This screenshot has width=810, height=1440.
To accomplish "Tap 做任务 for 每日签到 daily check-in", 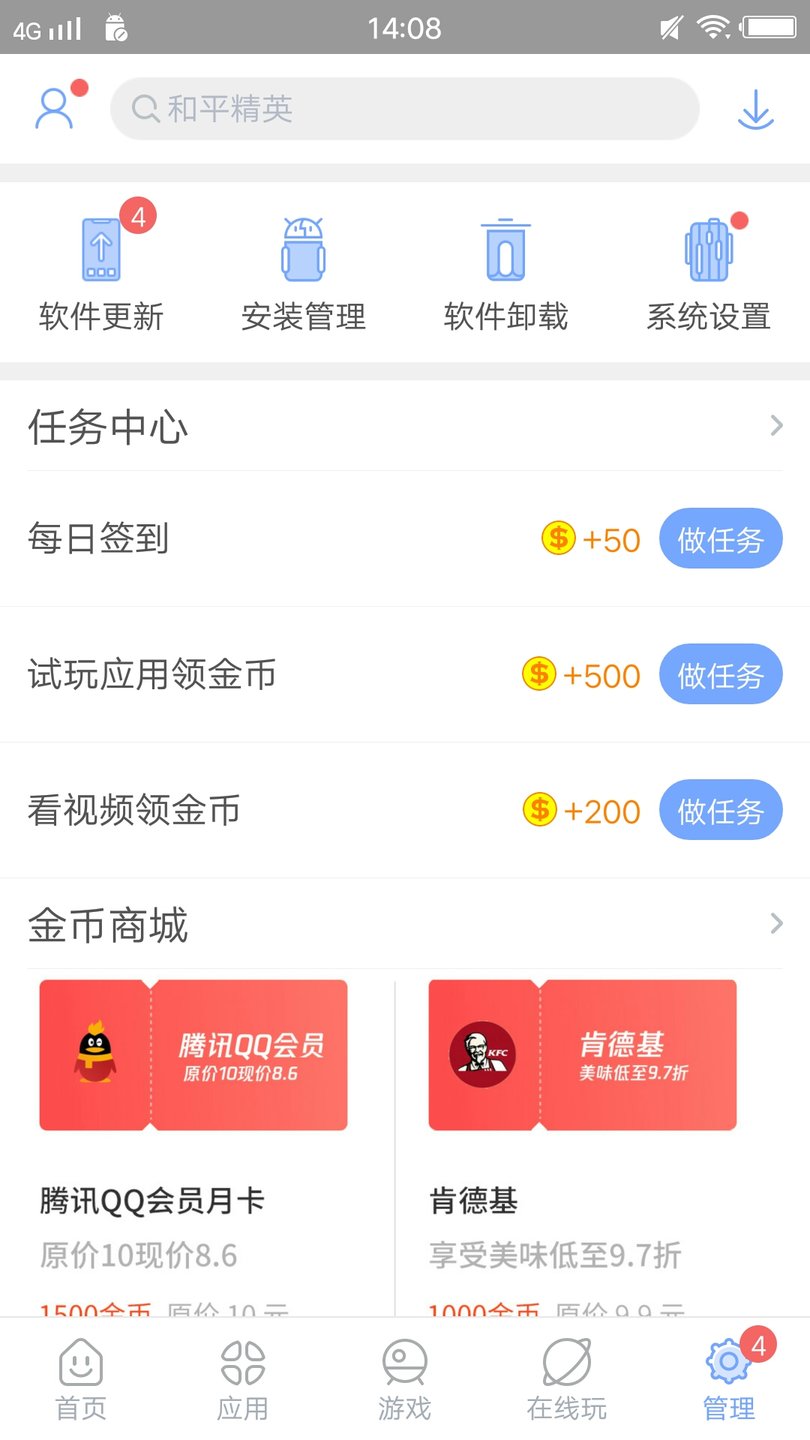I will [x=721, y=539].
